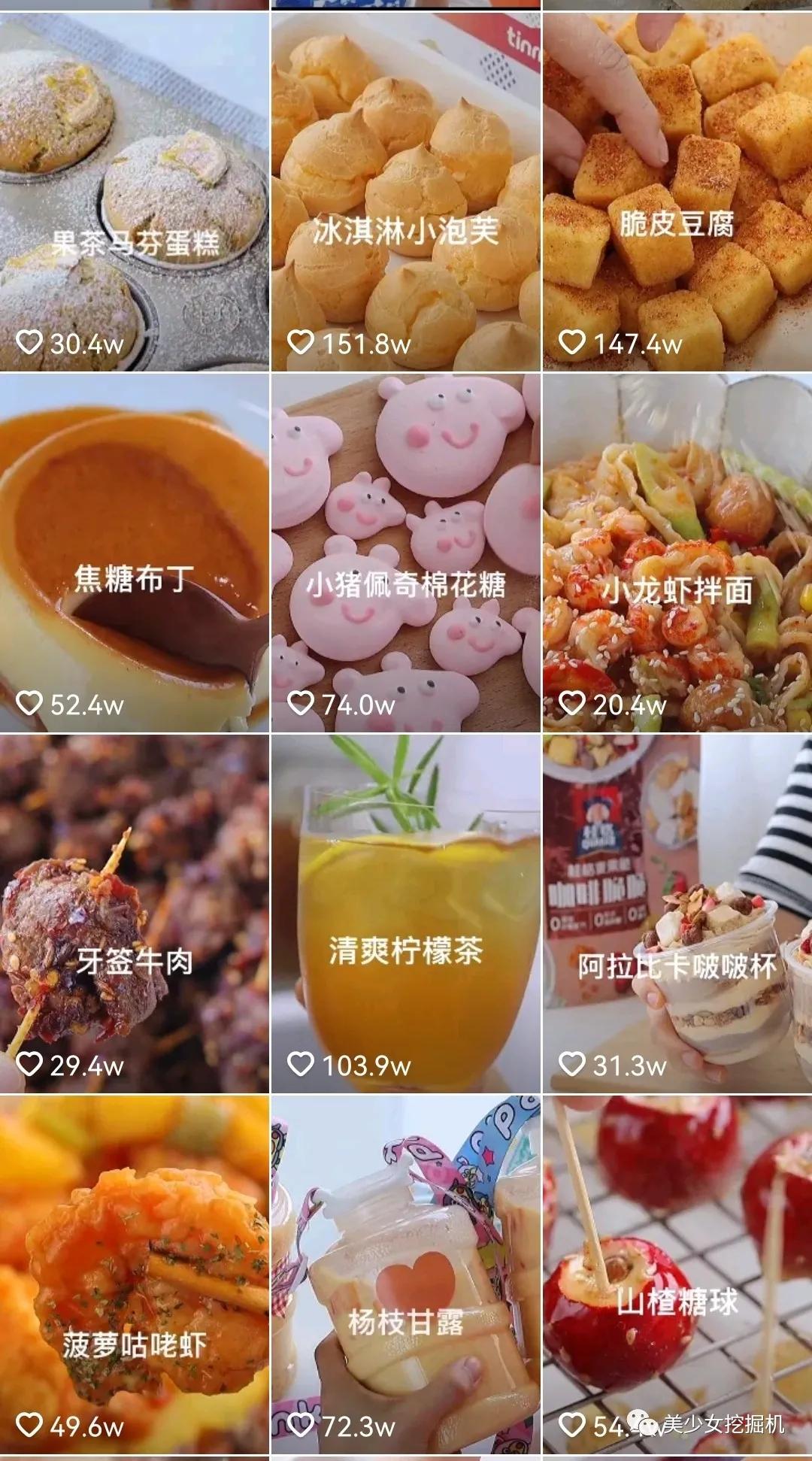This screenshot has width=812, height=1461.
Task: Open the 杨枝甘露 video
Action: coord(406,1275)
